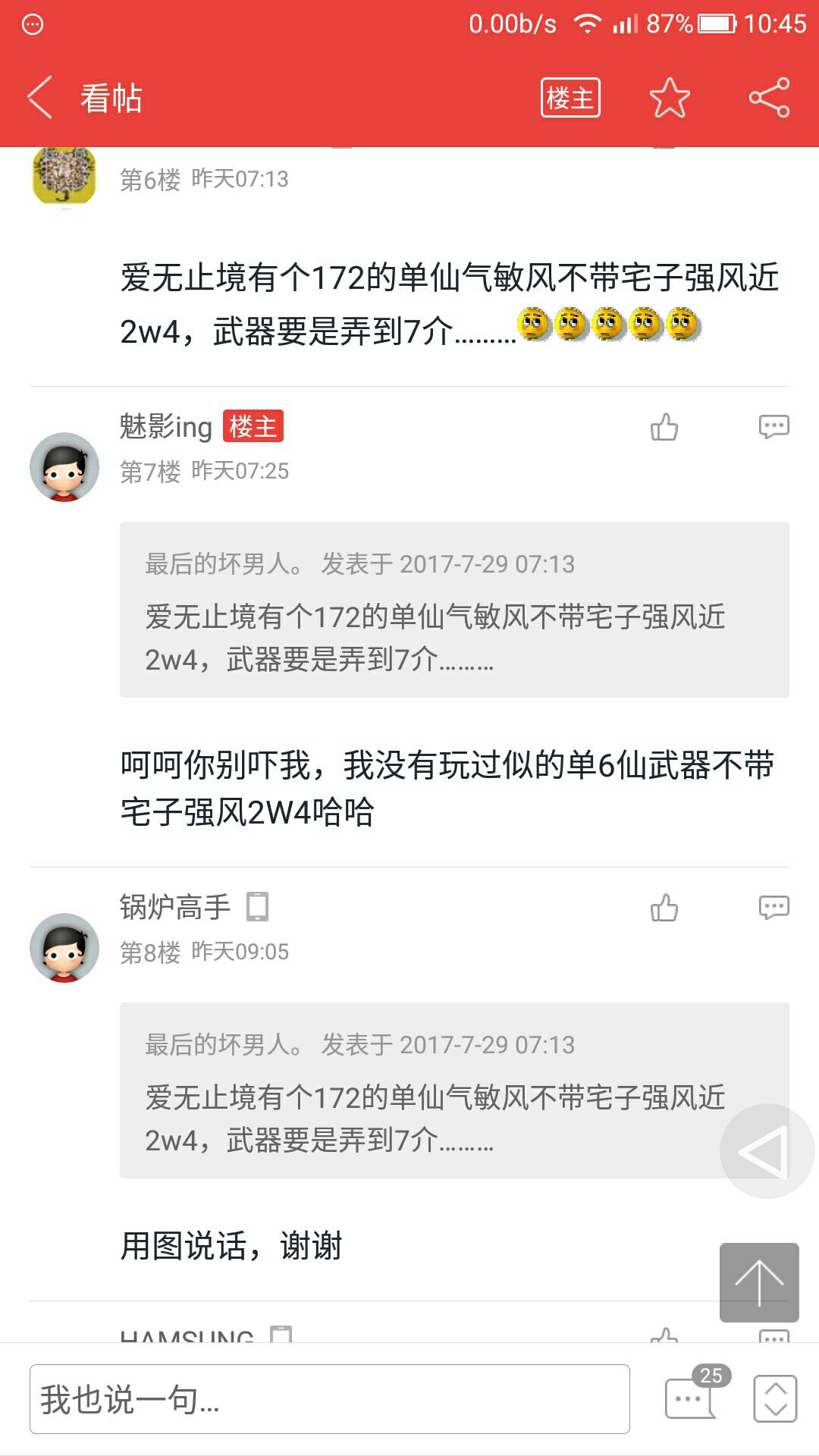This screenshot has height=1456, width=819.
Task: Like 锅炉高手's 8th floor post
Action: 664,908
